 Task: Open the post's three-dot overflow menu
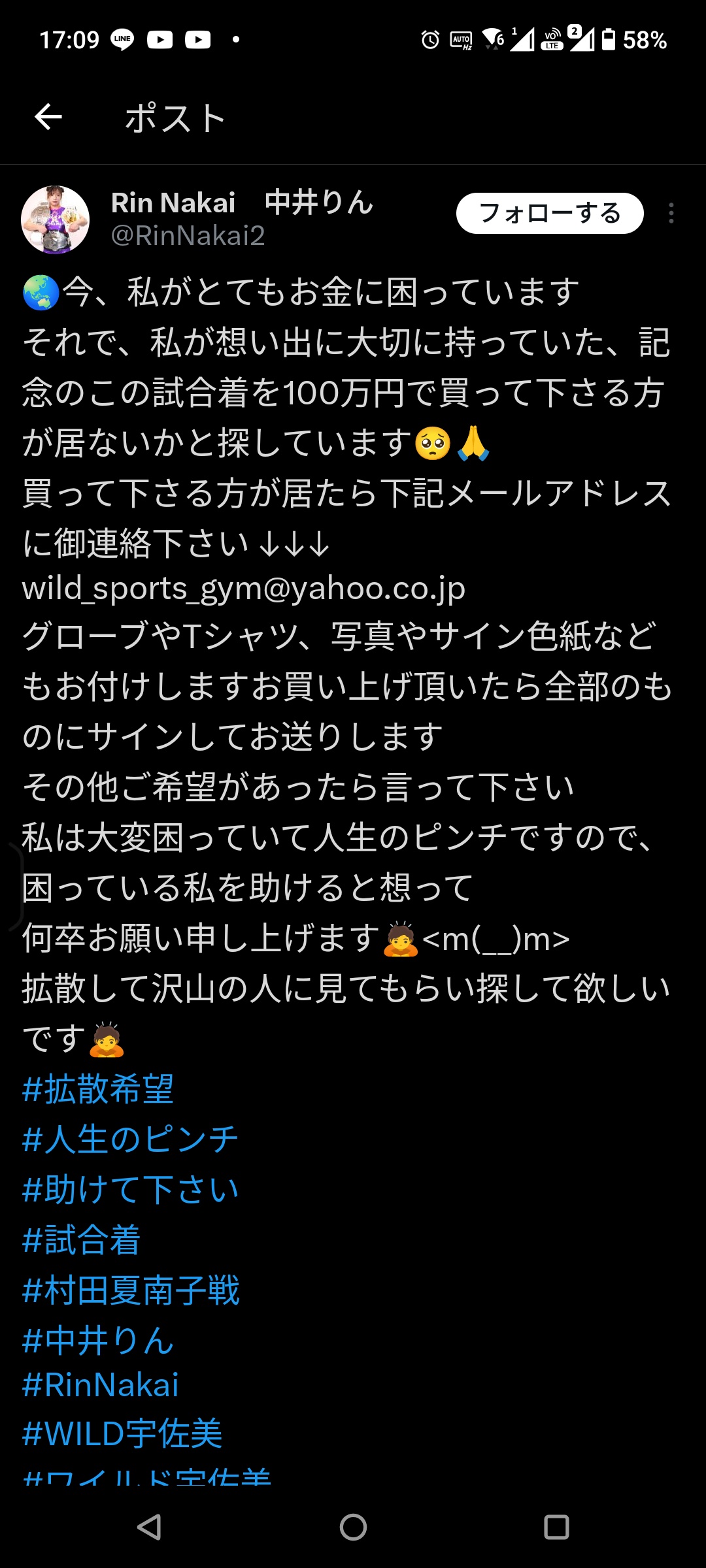tap(671, 213)
